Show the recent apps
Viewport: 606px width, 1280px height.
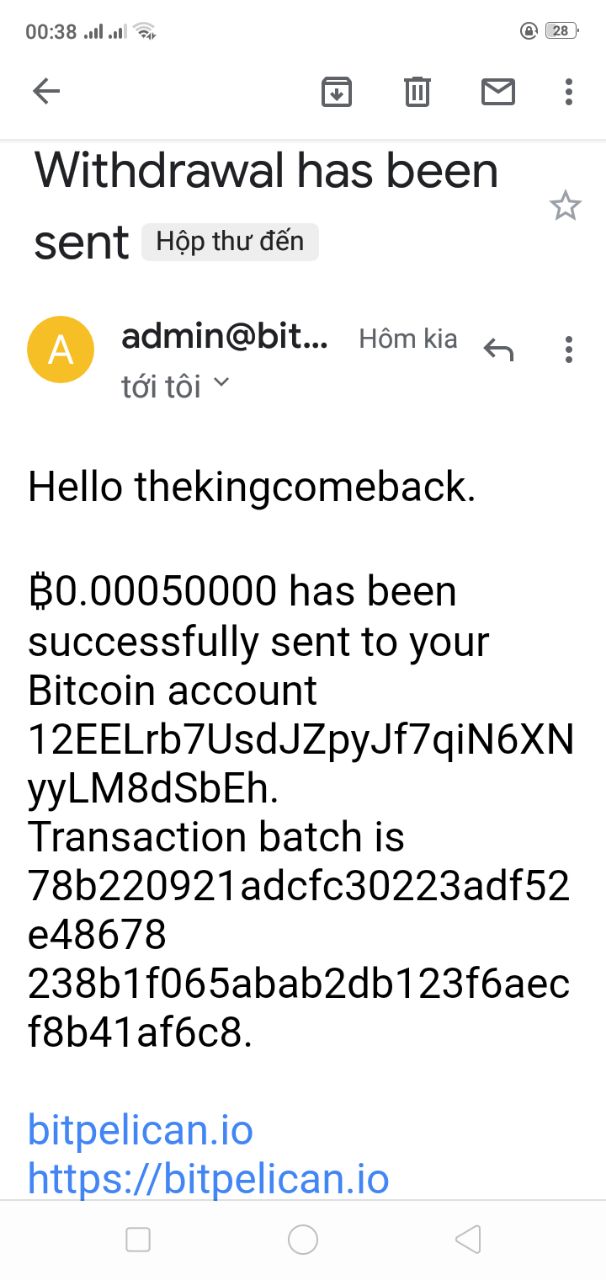click(x=138, y=1240)
